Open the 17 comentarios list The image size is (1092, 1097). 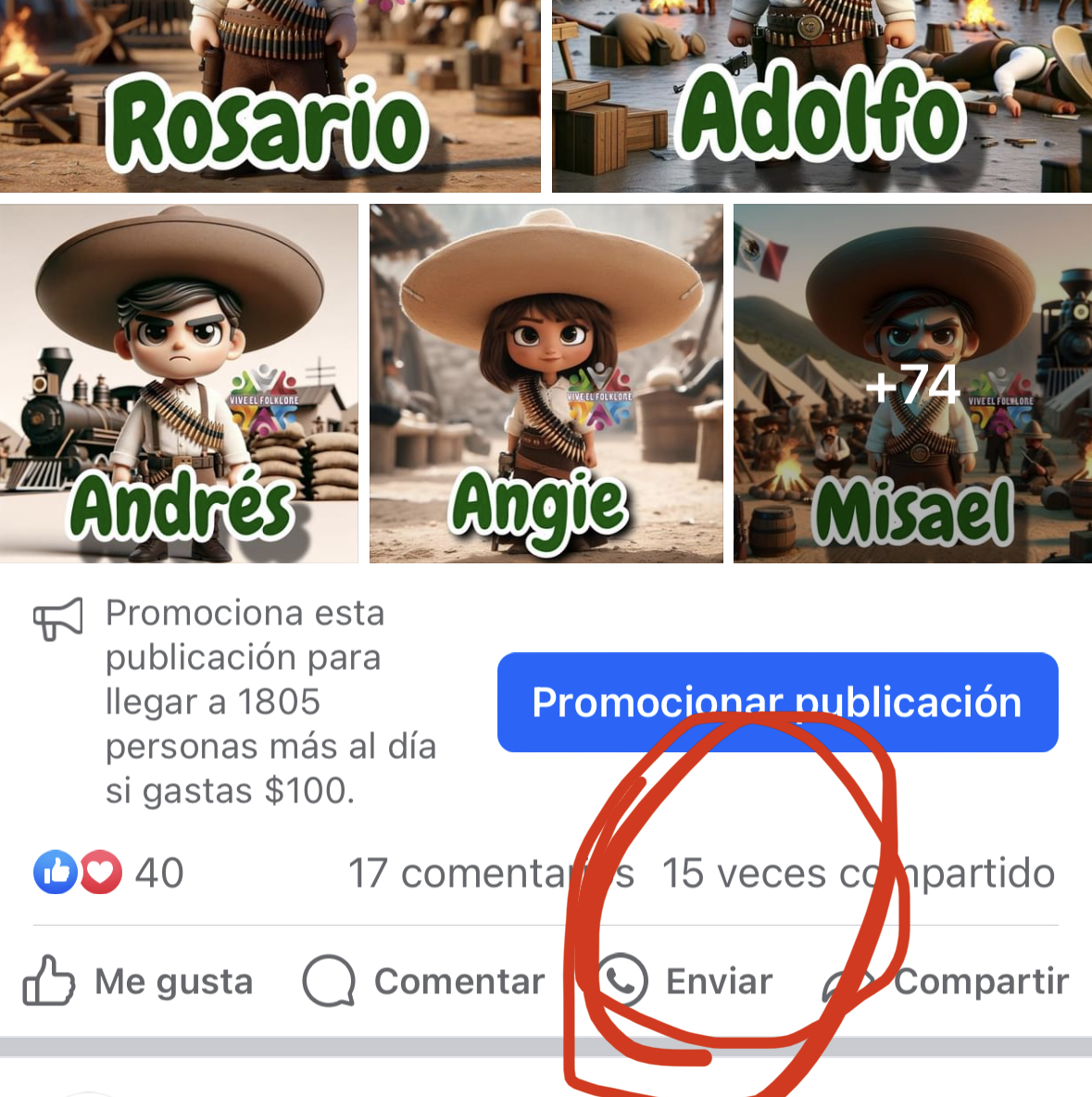coord(491,873)
